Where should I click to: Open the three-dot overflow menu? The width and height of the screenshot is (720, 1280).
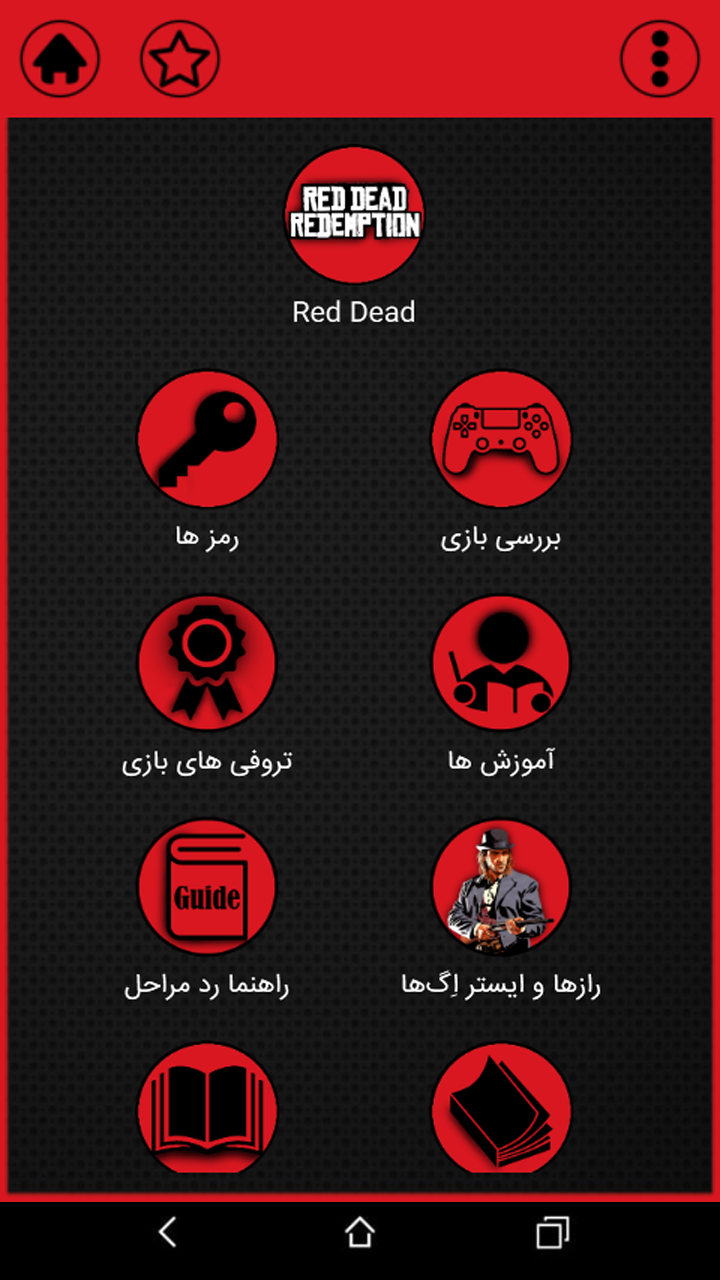660,58
